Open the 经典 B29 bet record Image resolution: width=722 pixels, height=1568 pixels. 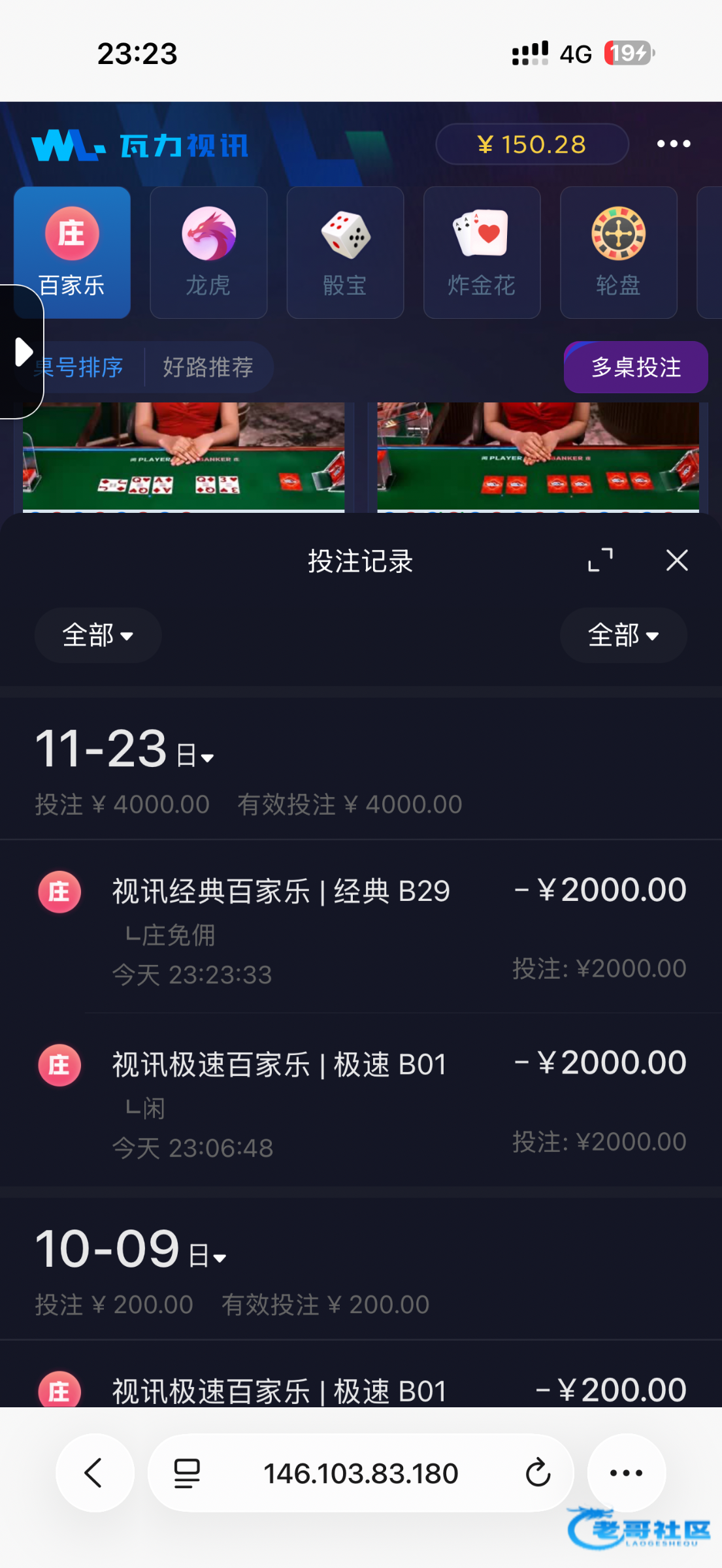361,928
